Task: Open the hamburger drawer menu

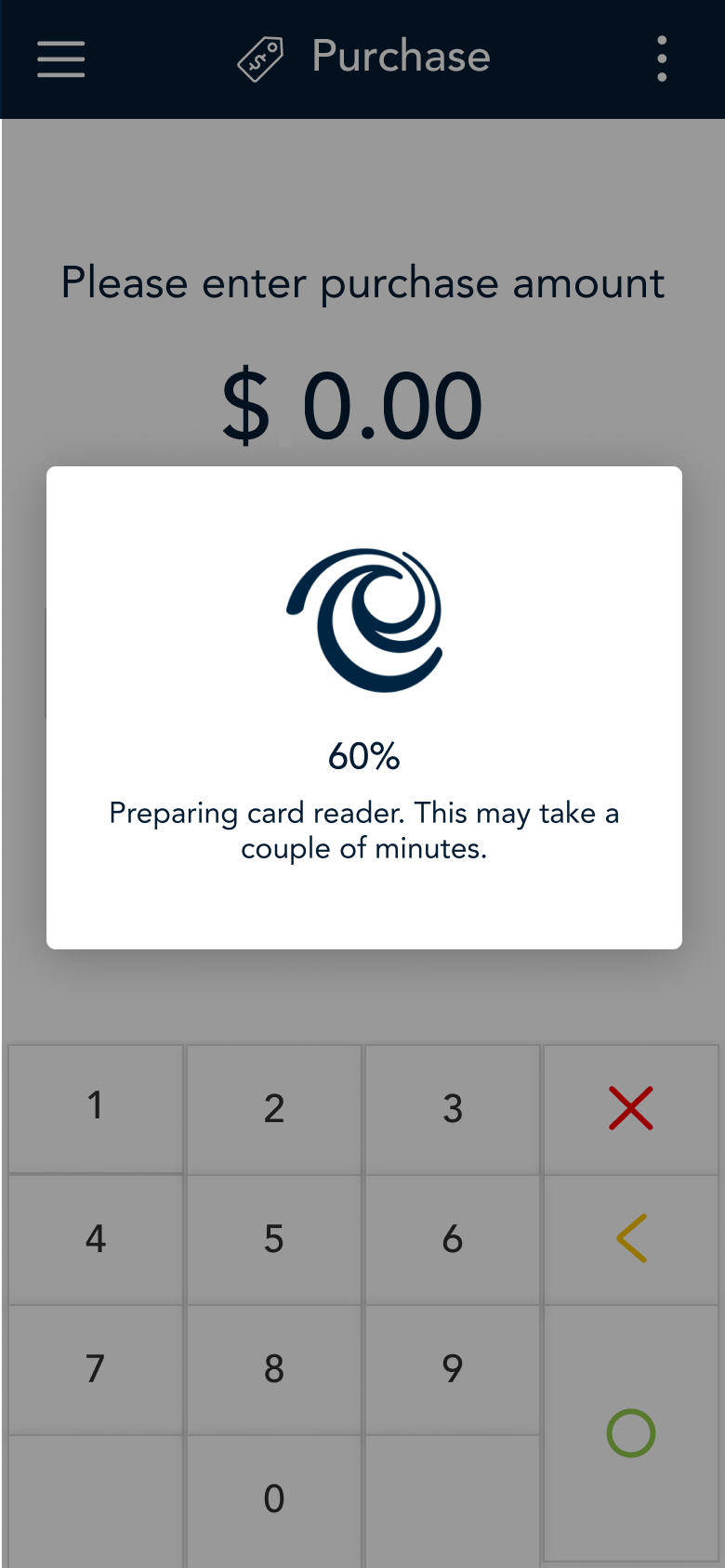Action: (61, 59)
